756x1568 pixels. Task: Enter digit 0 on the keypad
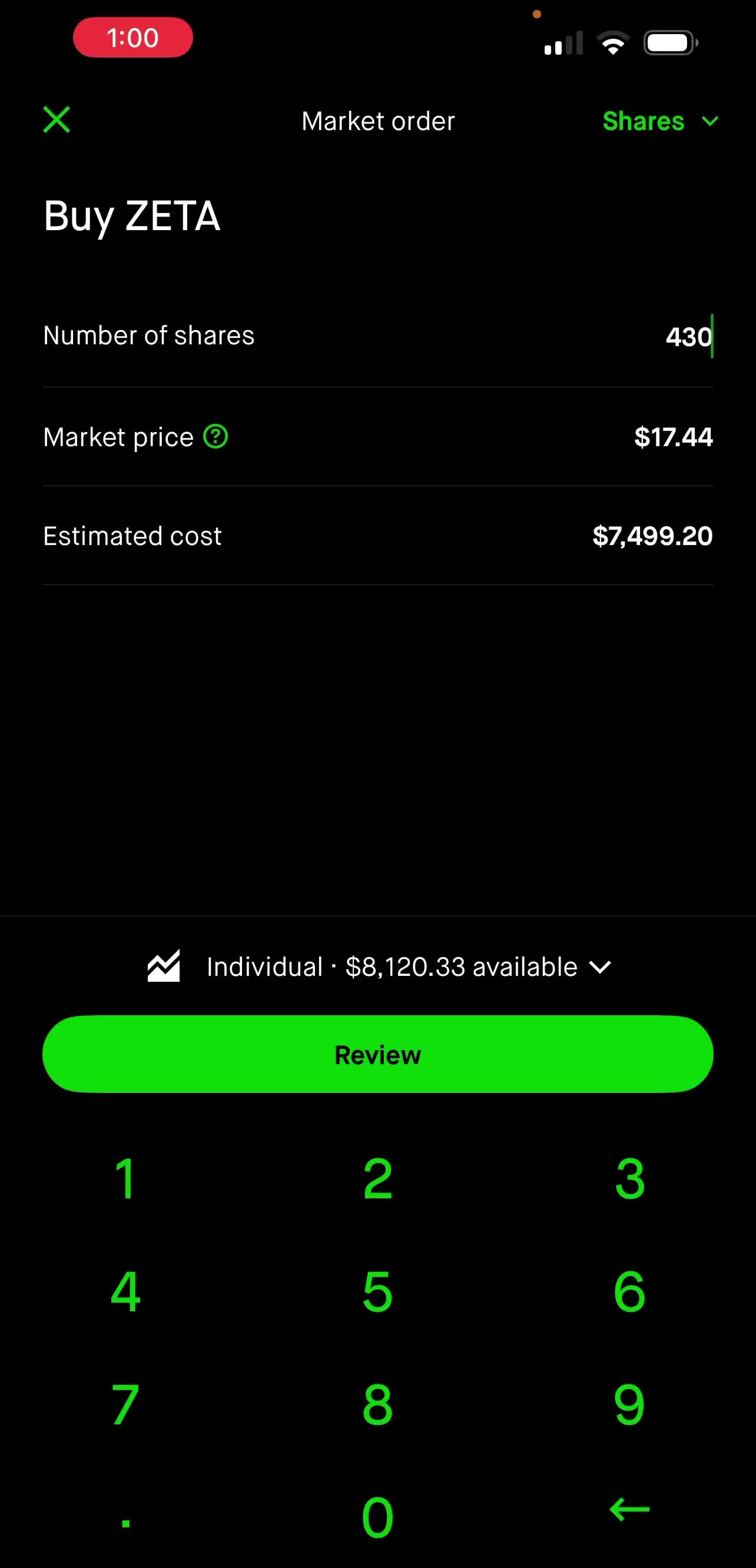[378, 1517]
